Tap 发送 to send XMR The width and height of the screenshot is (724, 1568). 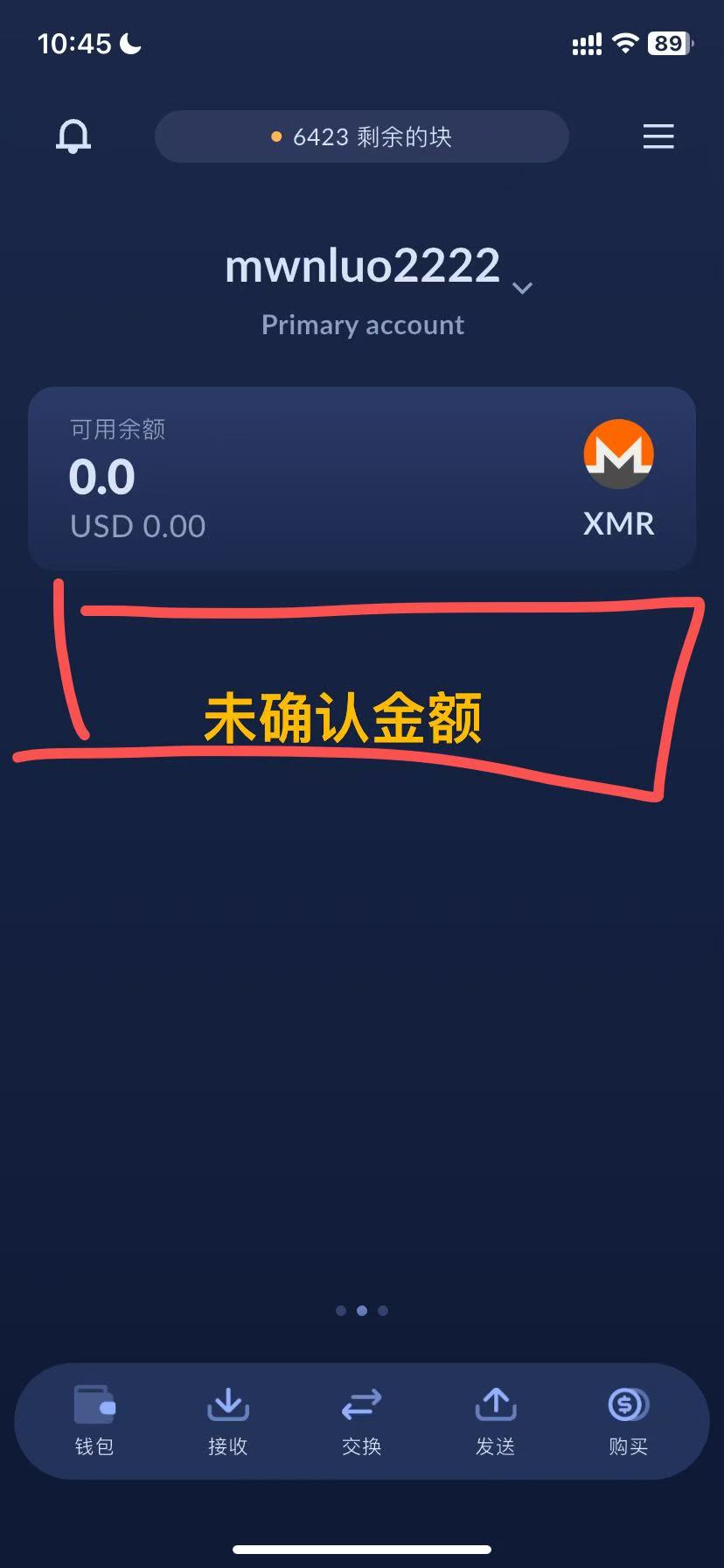pos(495,1421)
